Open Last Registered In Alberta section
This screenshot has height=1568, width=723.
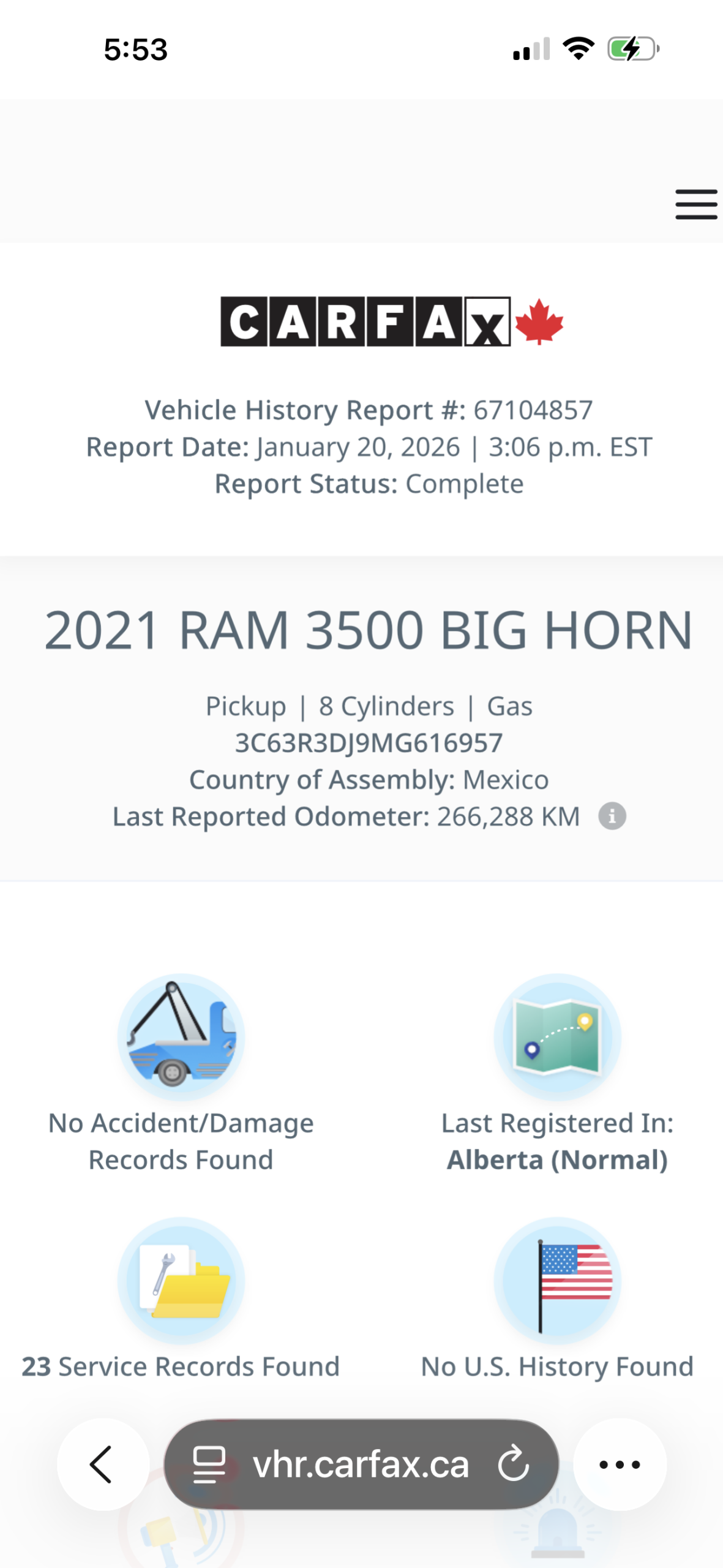tap(557, 1072)
